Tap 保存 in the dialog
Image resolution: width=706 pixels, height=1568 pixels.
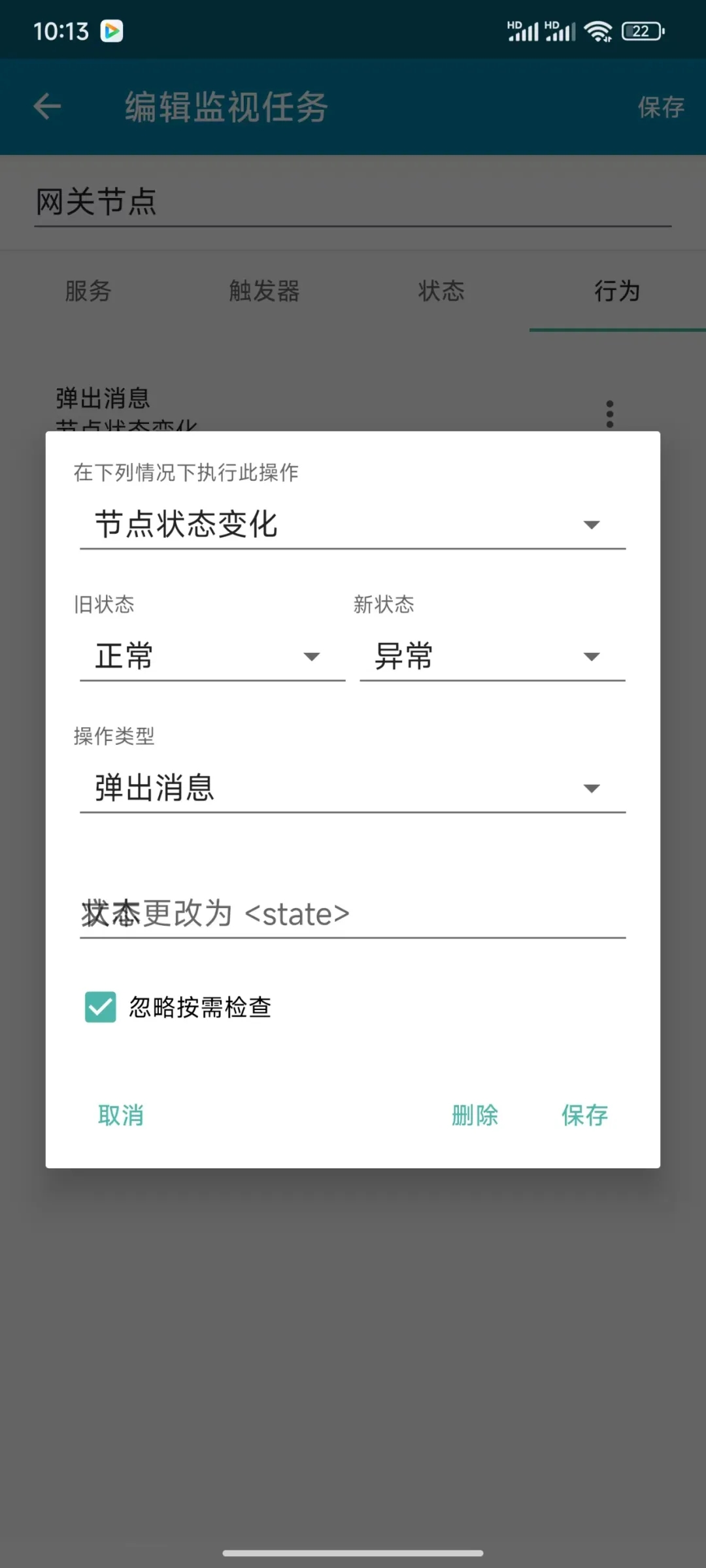585,1115
